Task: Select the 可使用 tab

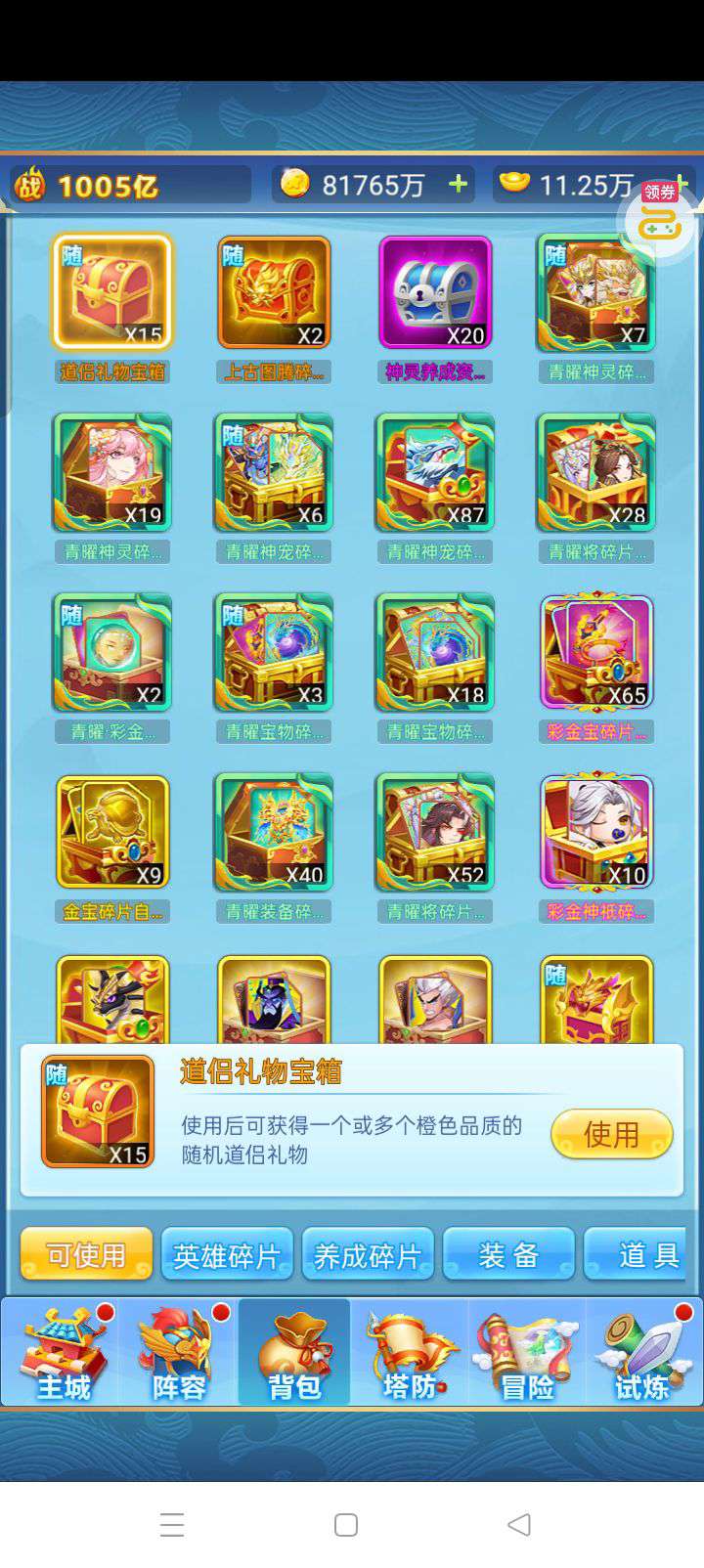Action: tap(86, 1254)
